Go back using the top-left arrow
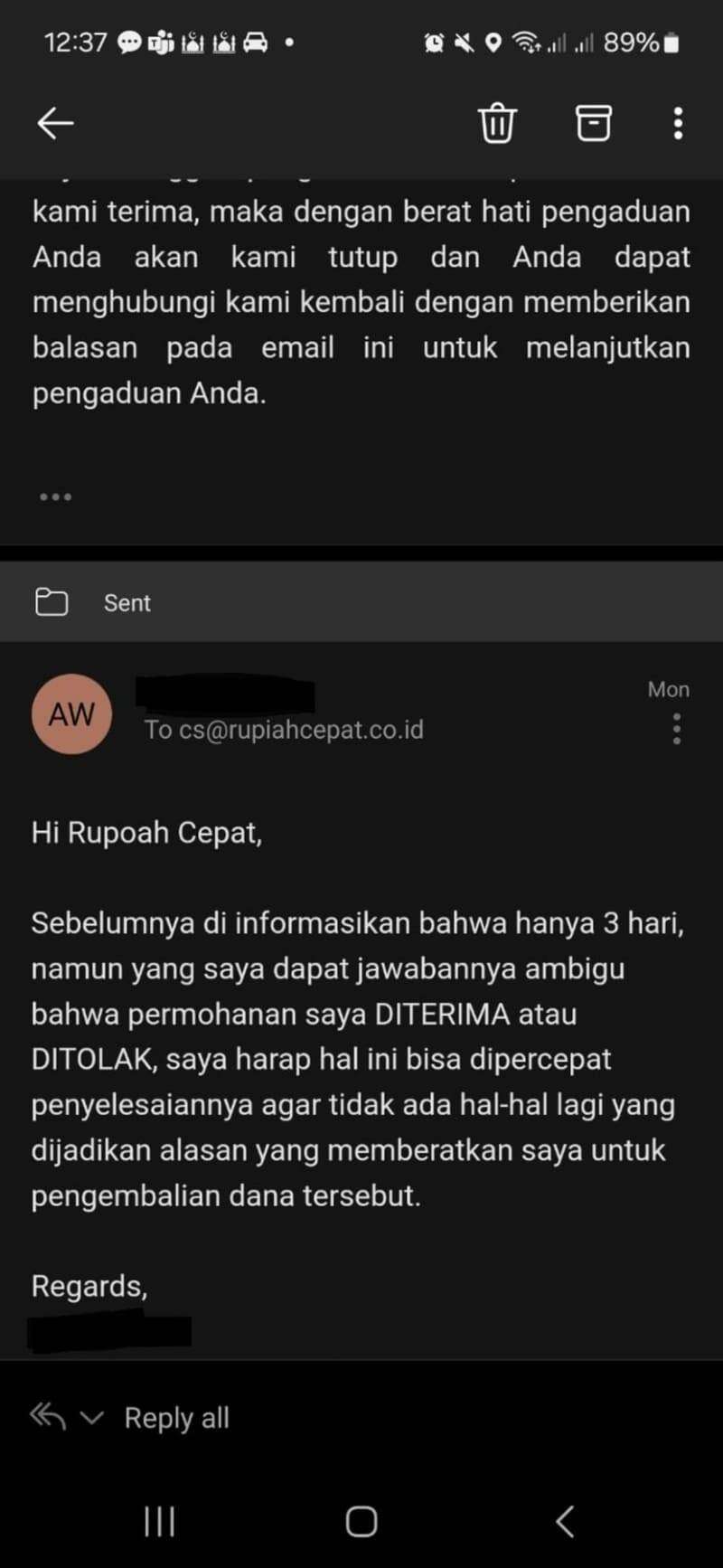Image resolution: width=723 pixels, height=1568 pixels. [55, 123]
